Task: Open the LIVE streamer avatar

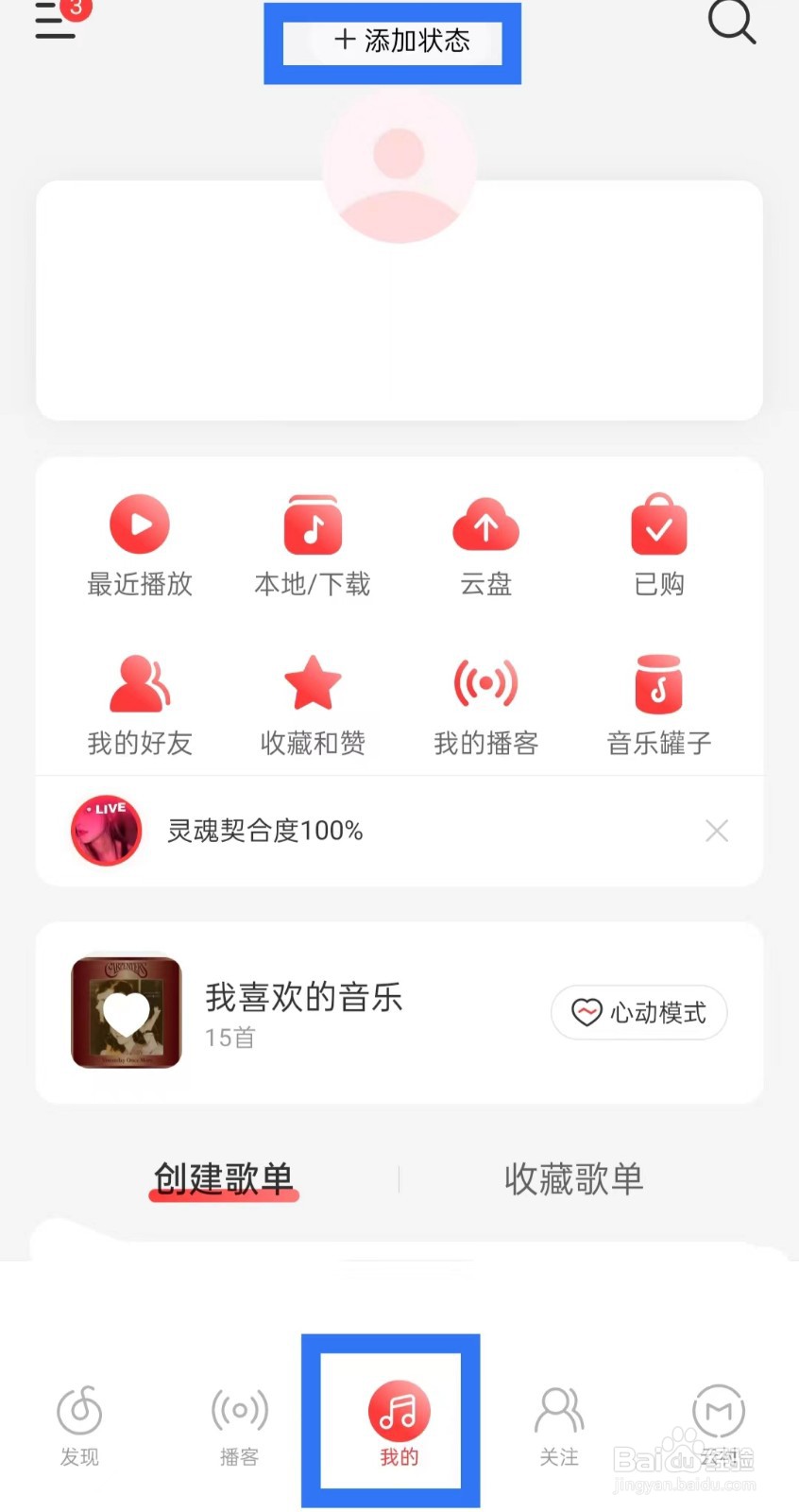Action: pos(106,831)
